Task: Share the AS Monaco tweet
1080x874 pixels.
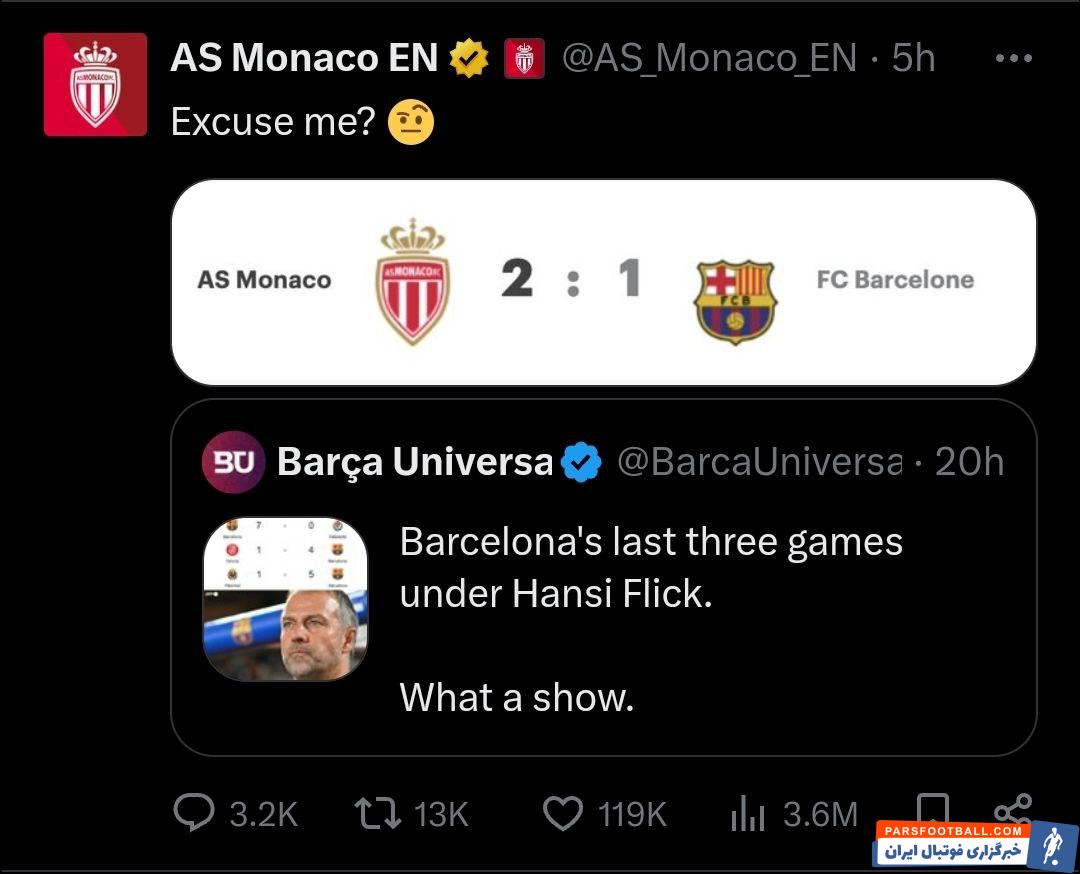Action: pos(1012,806)
